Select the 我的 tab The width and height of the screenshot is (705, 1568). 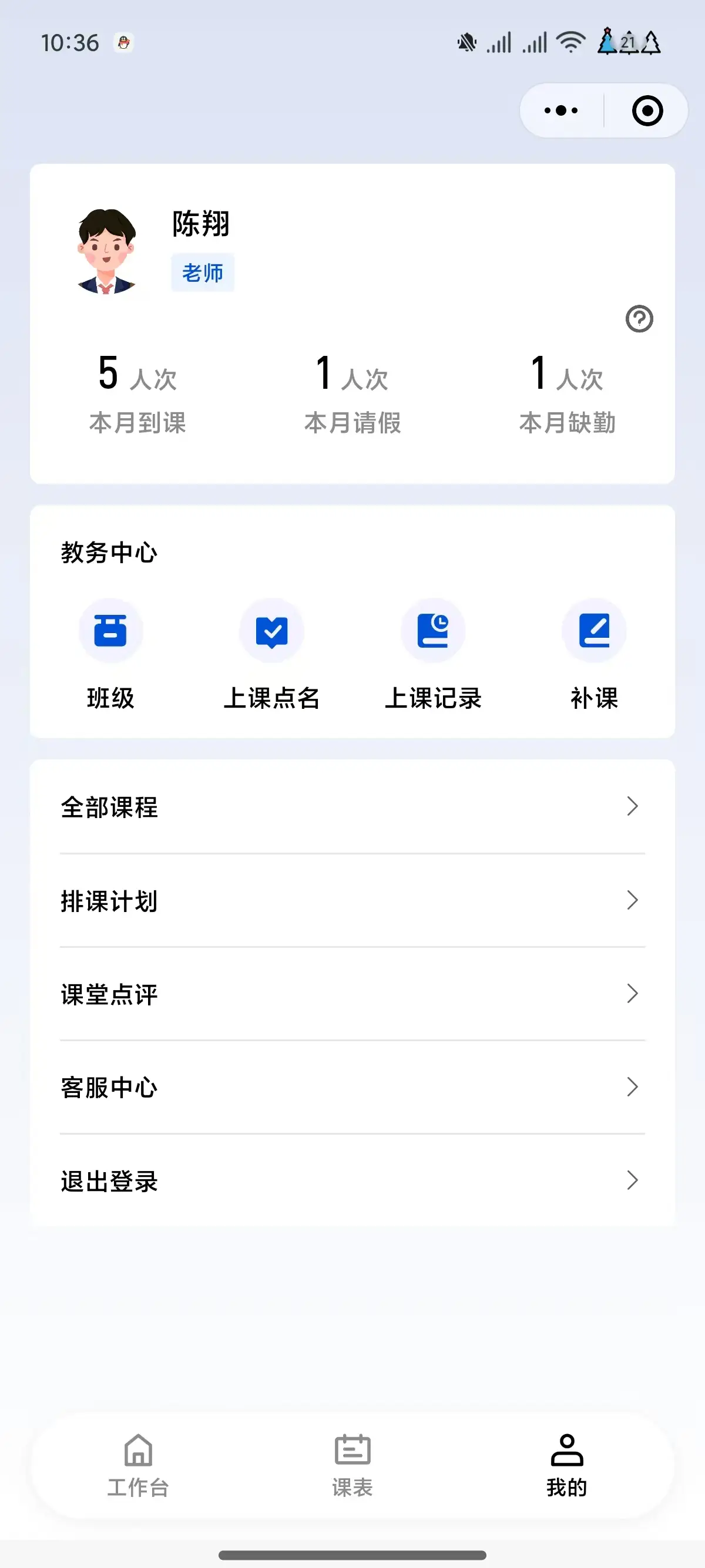pyautogui.click(x=567, y=1465)
